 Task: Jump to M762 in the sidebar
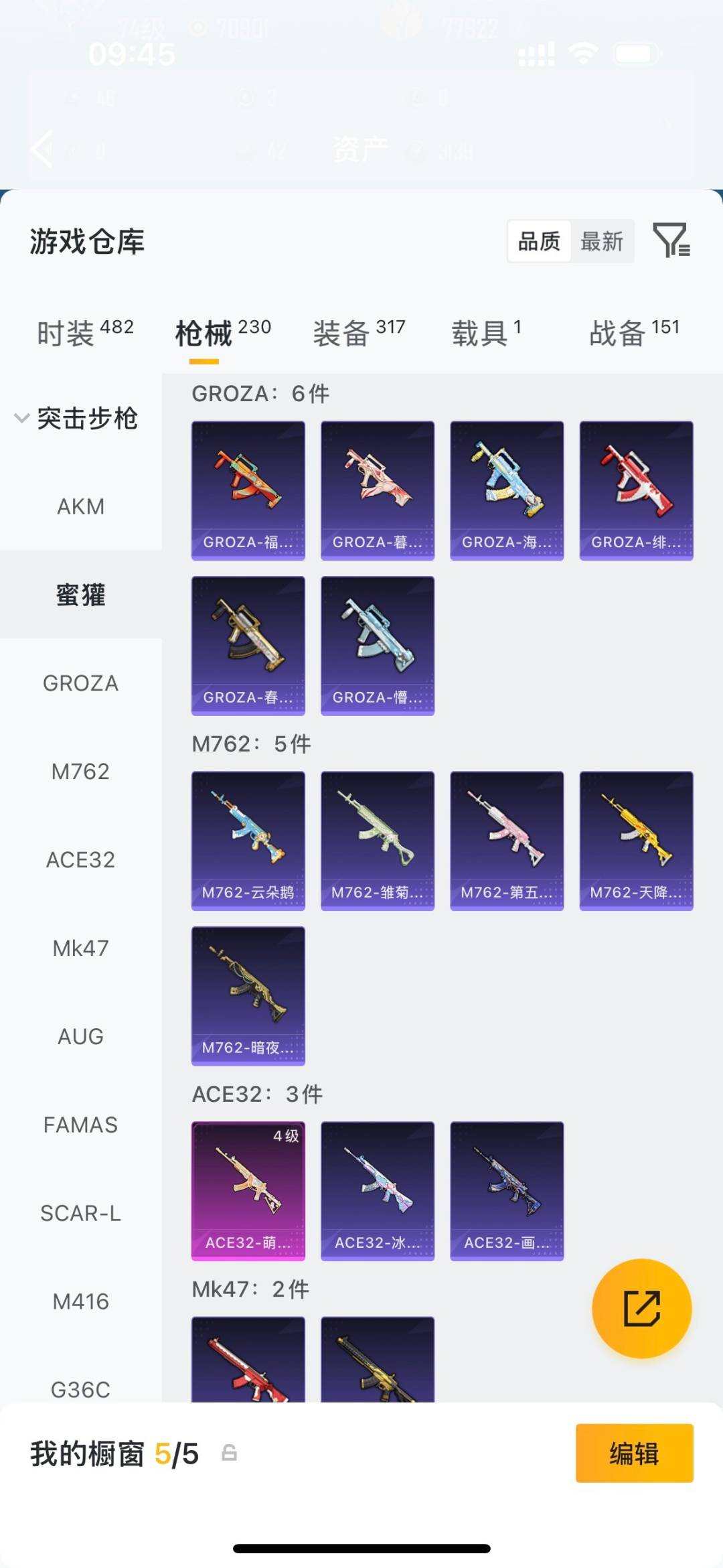coord(80,772)
